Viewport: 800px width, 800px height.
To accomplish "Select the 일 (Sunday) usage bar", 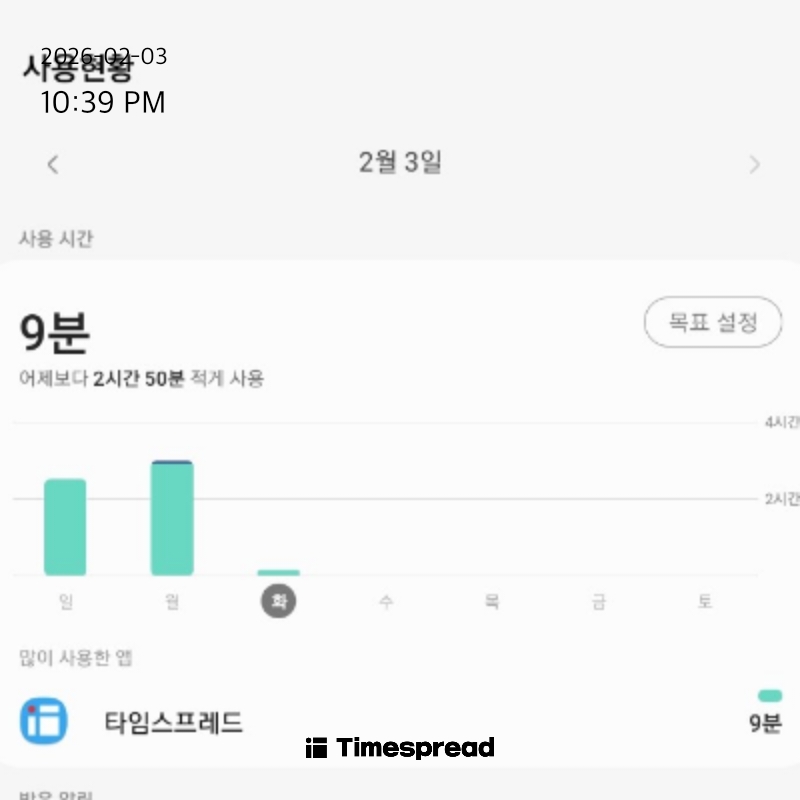I will pos(65,527).
